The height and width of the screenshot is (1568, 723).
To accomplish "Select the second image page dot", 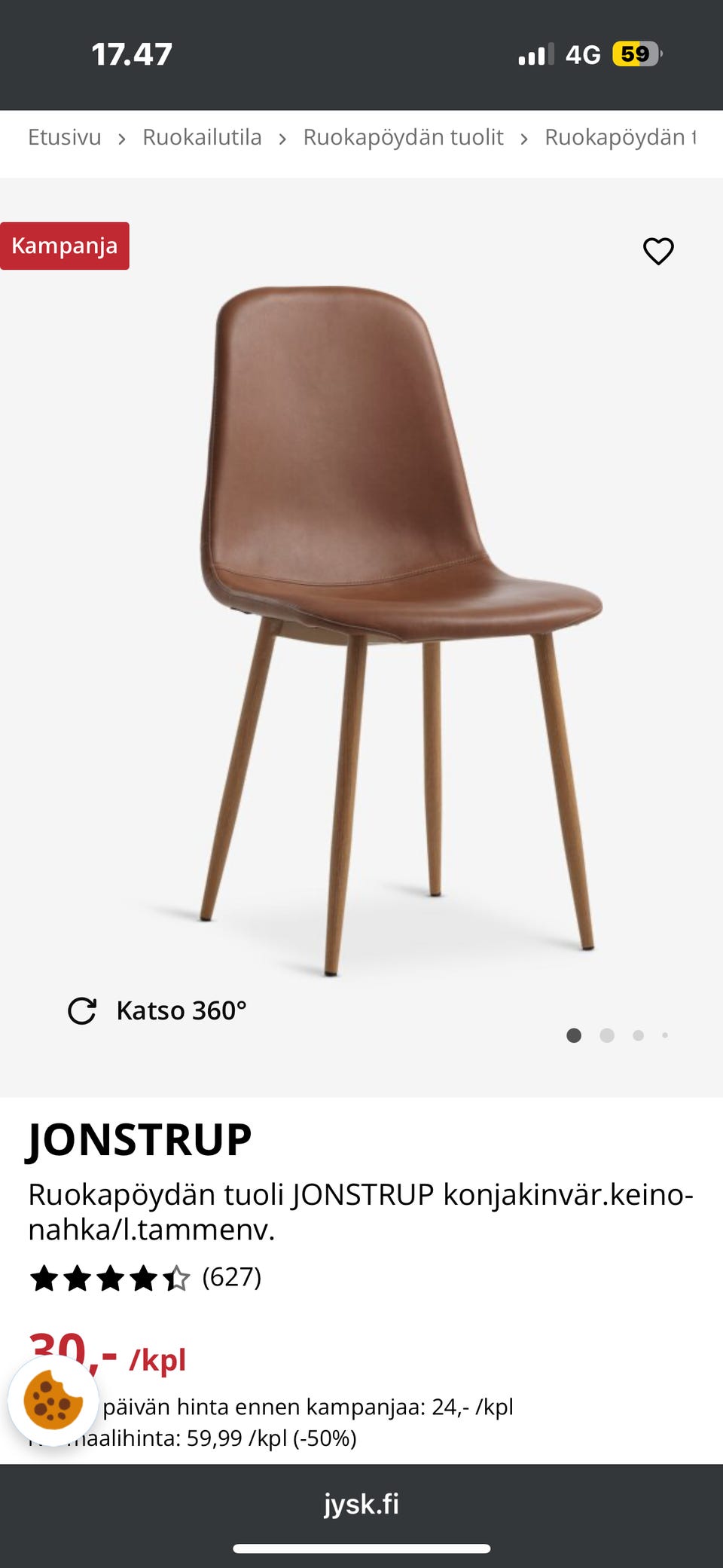I will 607,1035.
